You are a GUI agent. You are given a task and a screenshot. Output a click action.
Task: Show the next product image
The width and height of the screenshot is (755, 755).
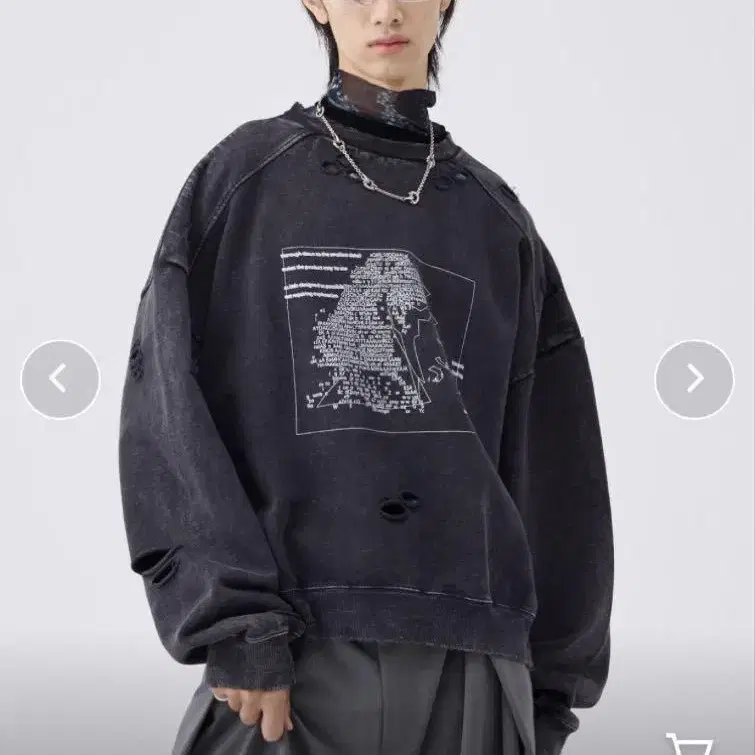(694, 379)
